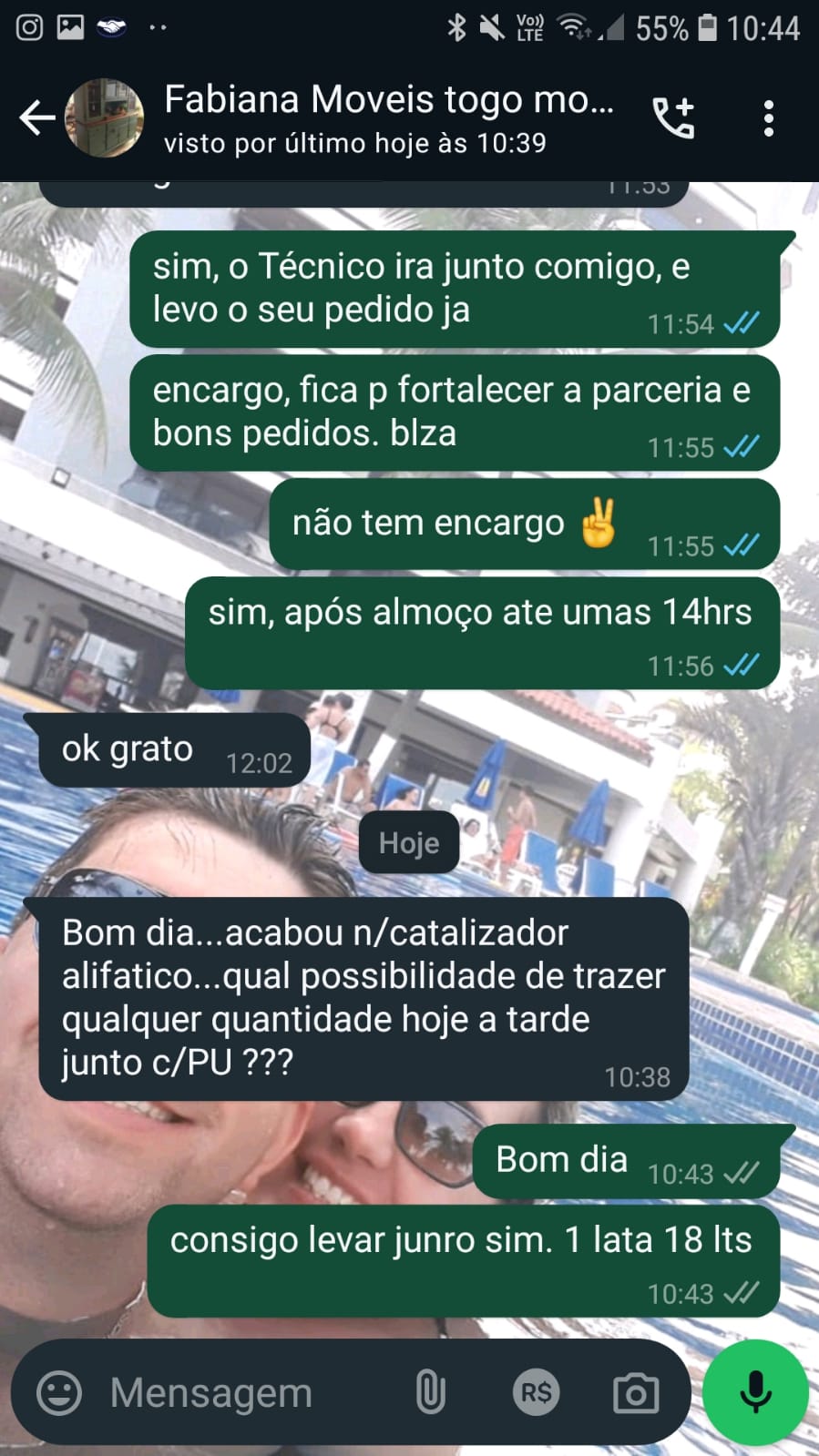The height and width of the screenshot is (1456, 819).
Task: Open Fabiana Moveis profile picture
Action: point(105,118)
